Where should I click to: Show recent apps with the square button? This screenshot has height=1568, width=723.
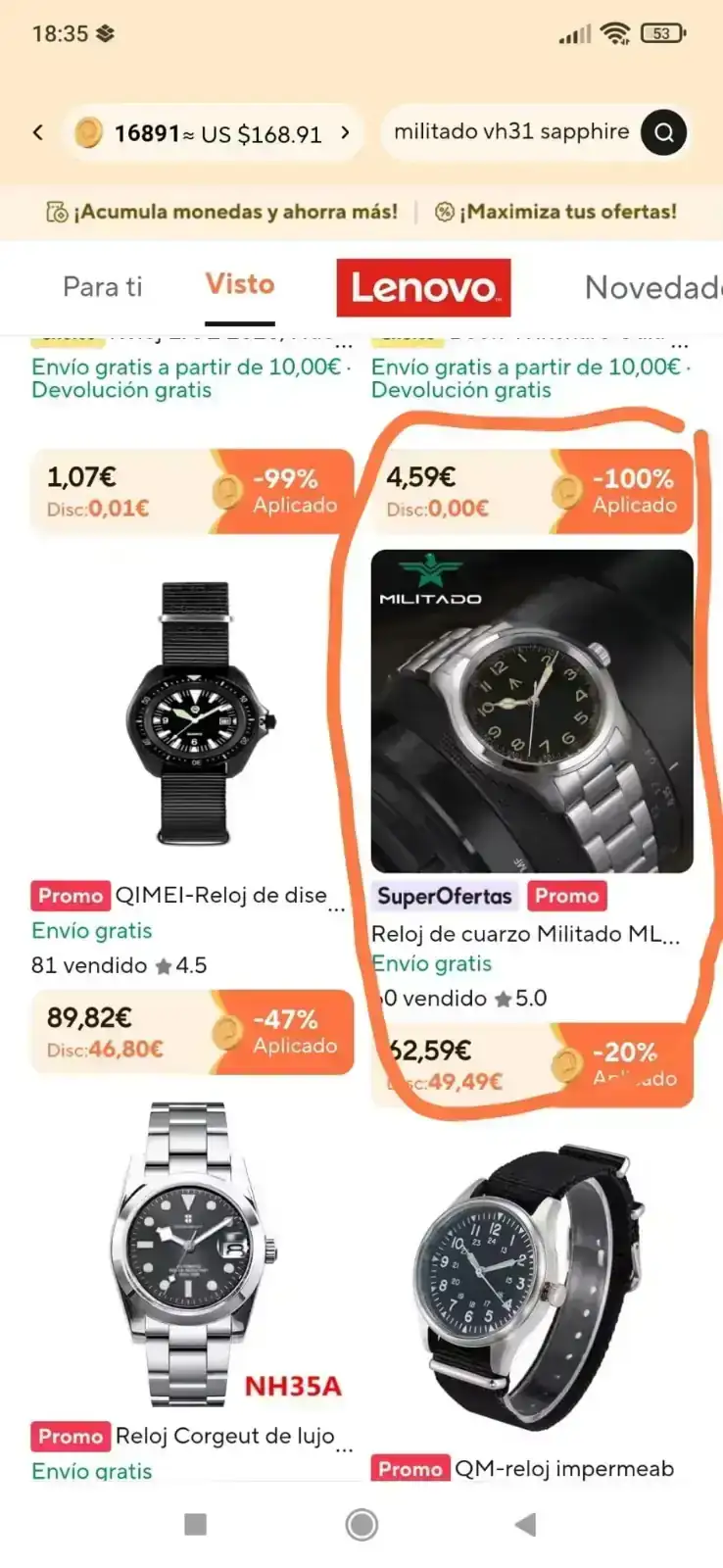coord(196,1525)
